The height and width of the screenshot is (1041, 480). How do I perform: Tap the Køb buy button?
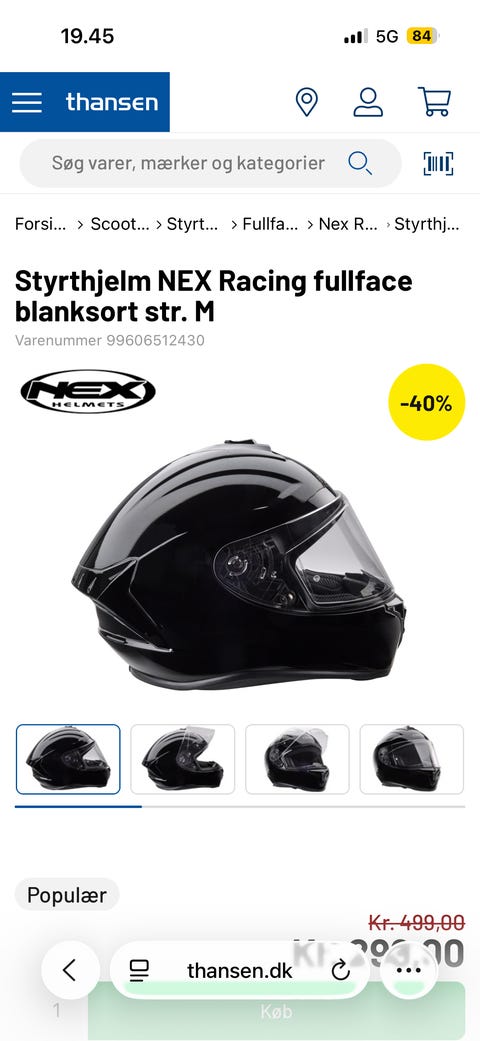[x=276, y=1012]
